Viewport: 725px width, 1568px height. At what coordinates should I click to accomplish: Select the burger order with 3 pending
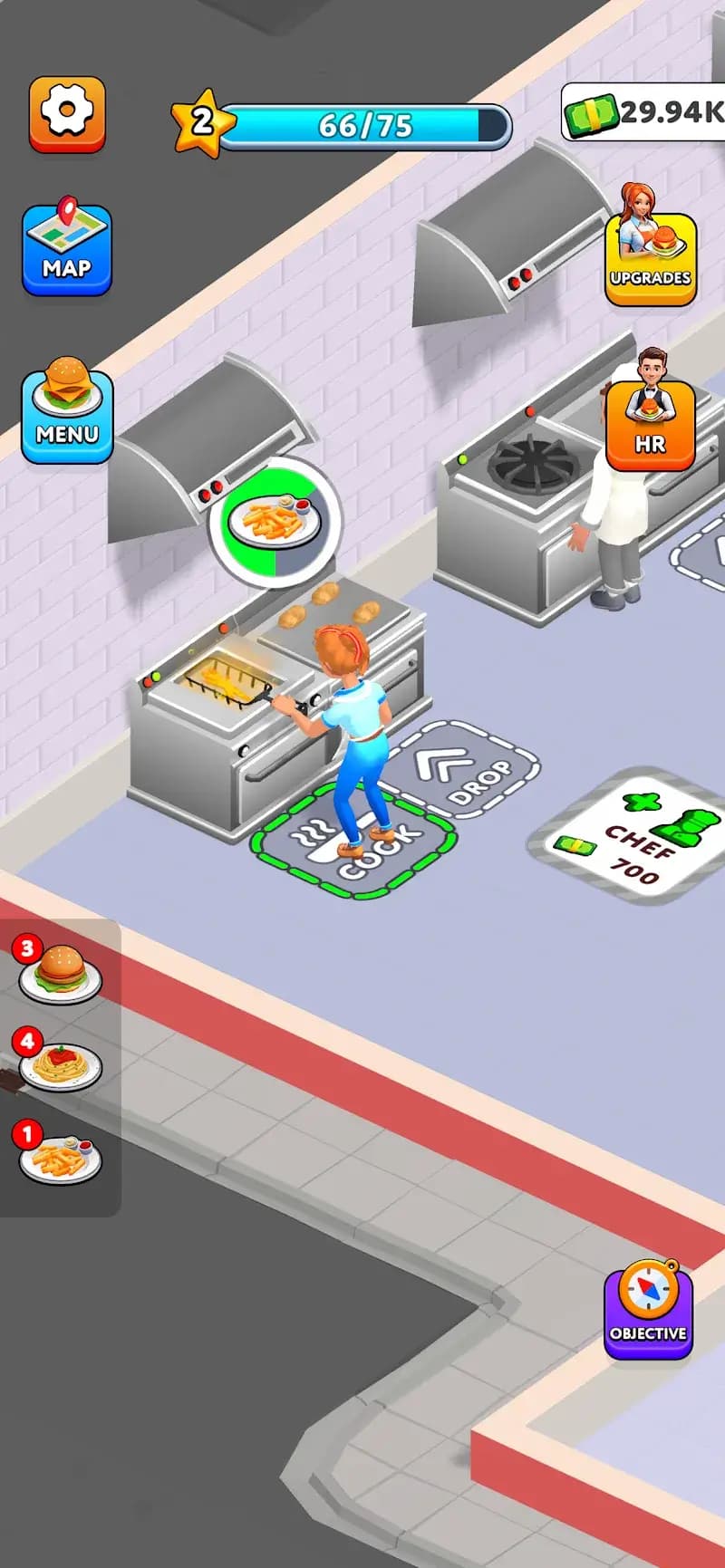60,973
